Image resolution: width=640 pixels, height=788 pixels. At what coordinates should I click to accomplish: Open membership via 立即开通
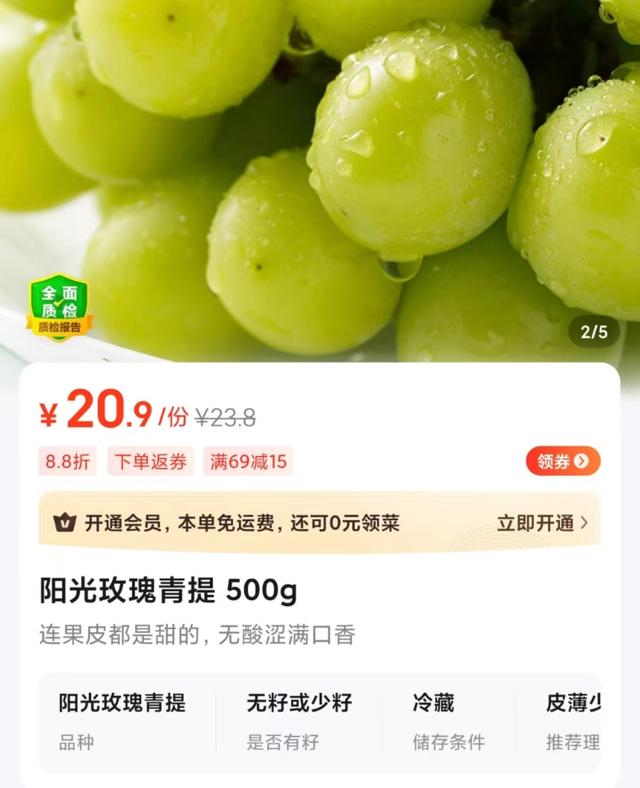click(542, 522)
